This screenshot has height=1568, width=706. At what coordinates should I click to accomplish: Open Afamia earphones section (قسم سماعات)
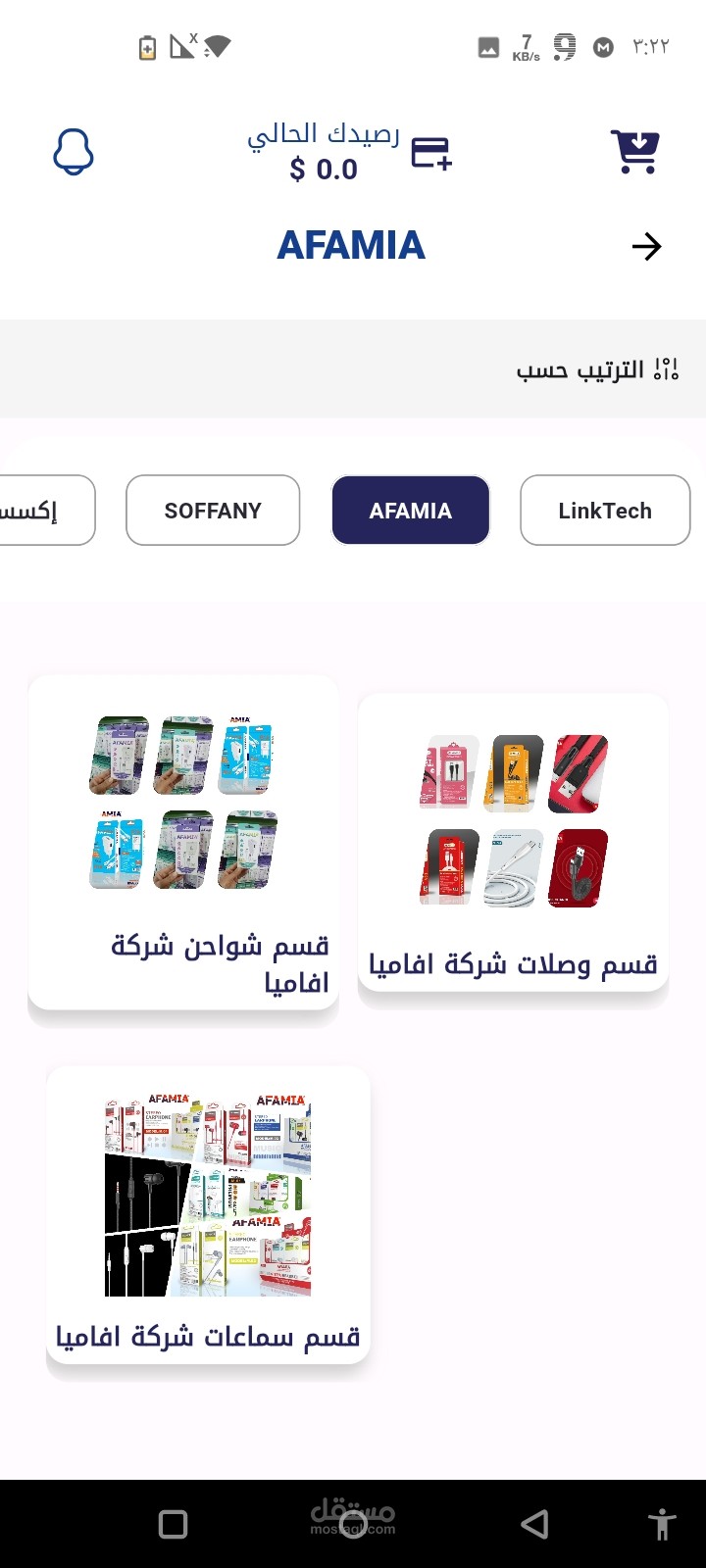click(208, 1215)
